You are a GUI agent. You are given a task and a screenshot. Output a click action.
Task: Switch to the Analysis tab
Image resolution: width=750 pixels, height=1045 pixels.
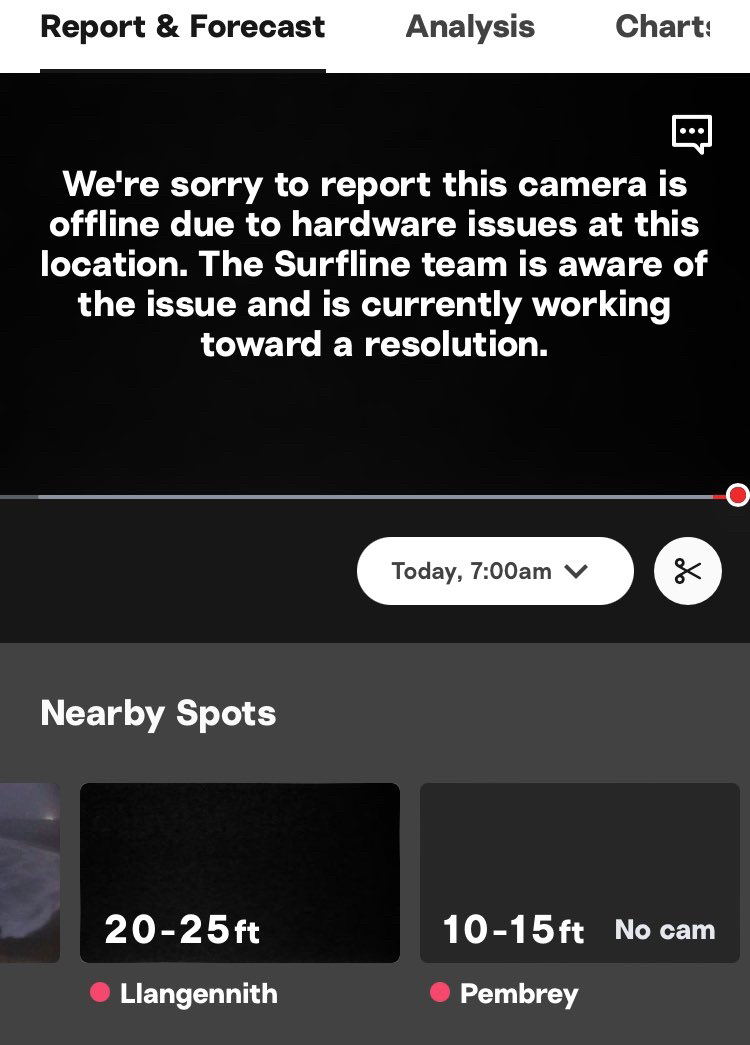click(x=470, y=27)
